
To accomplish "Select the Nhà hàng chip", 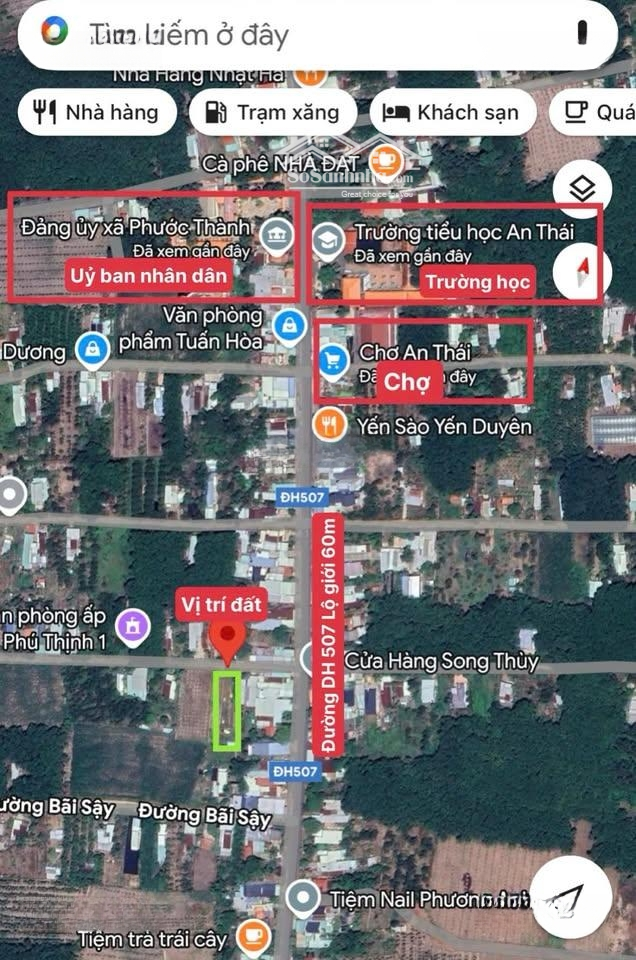I will pyautogui.click(x=97, y=112).
